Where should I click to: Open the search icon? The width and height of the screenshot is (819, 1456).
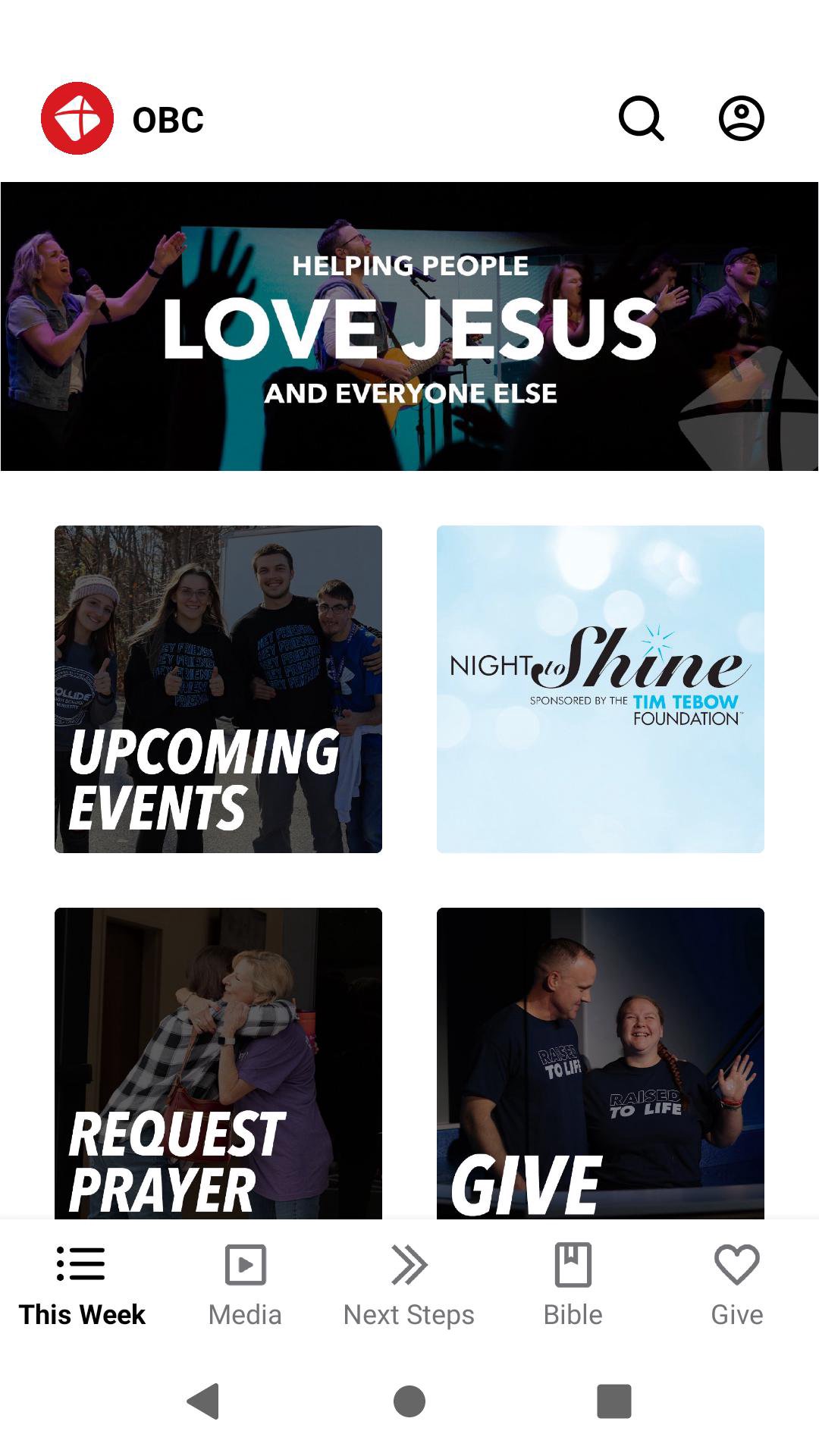642,119
